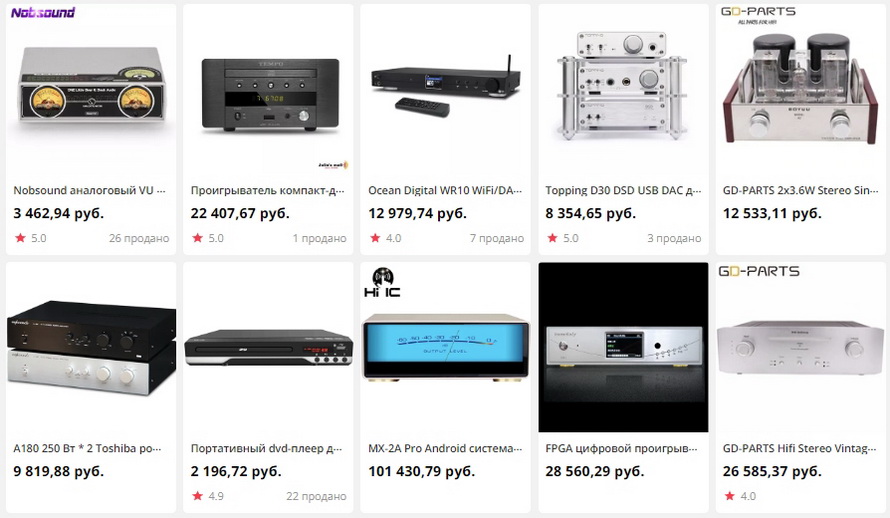Open the GD-PARTS Hifi Stereo Vintage card

(x=800, y=448)
